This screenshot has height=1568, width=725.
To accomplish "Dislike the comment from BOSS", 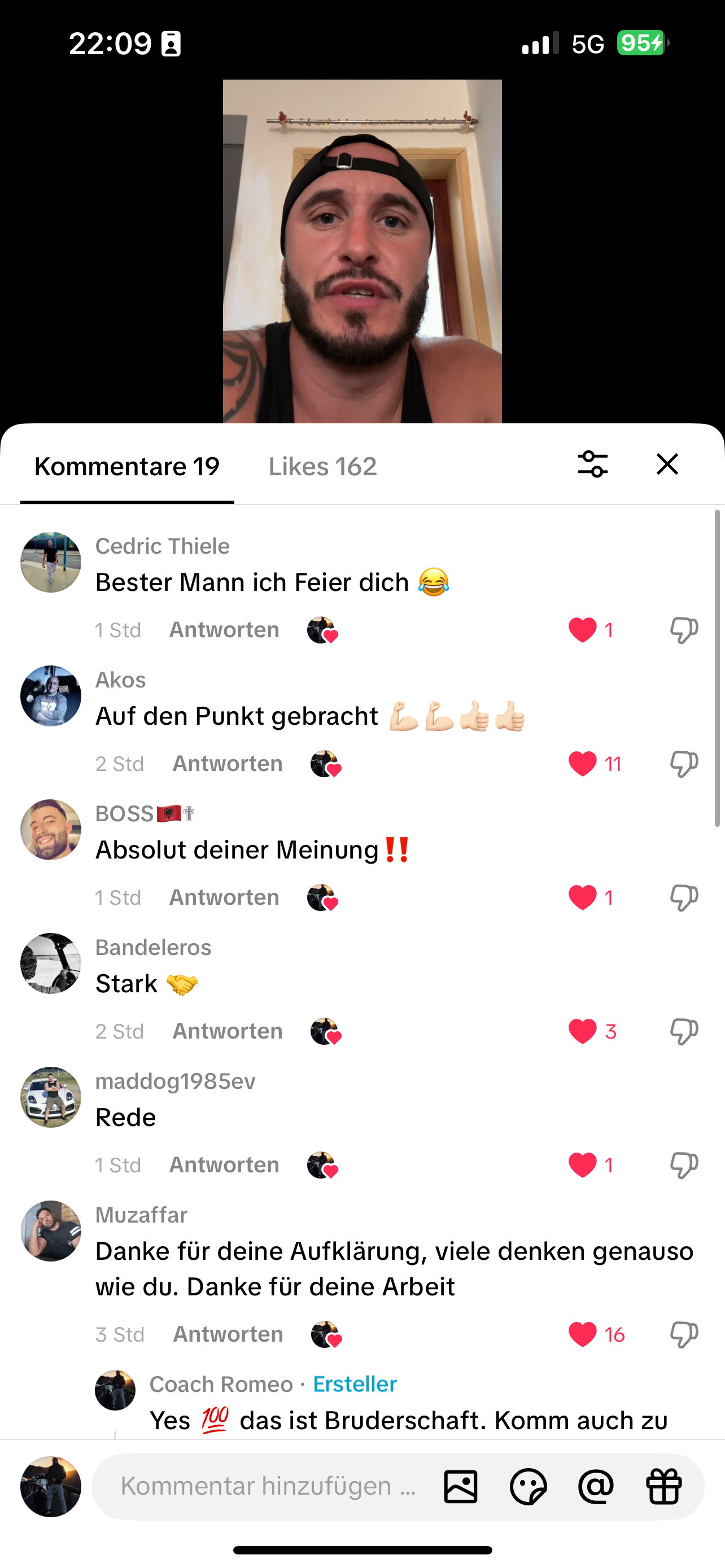I will (x=684, y=898).
